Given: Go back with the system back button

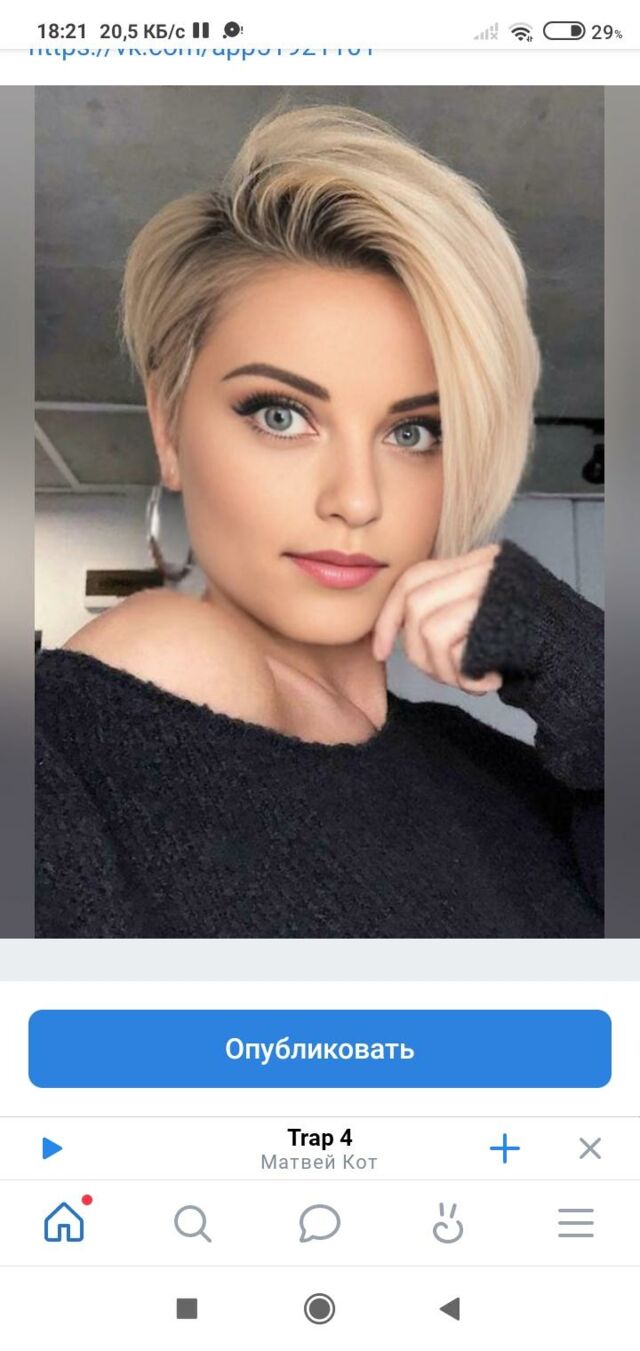Looking at the screenshot, I should [x=450, y=1308].
